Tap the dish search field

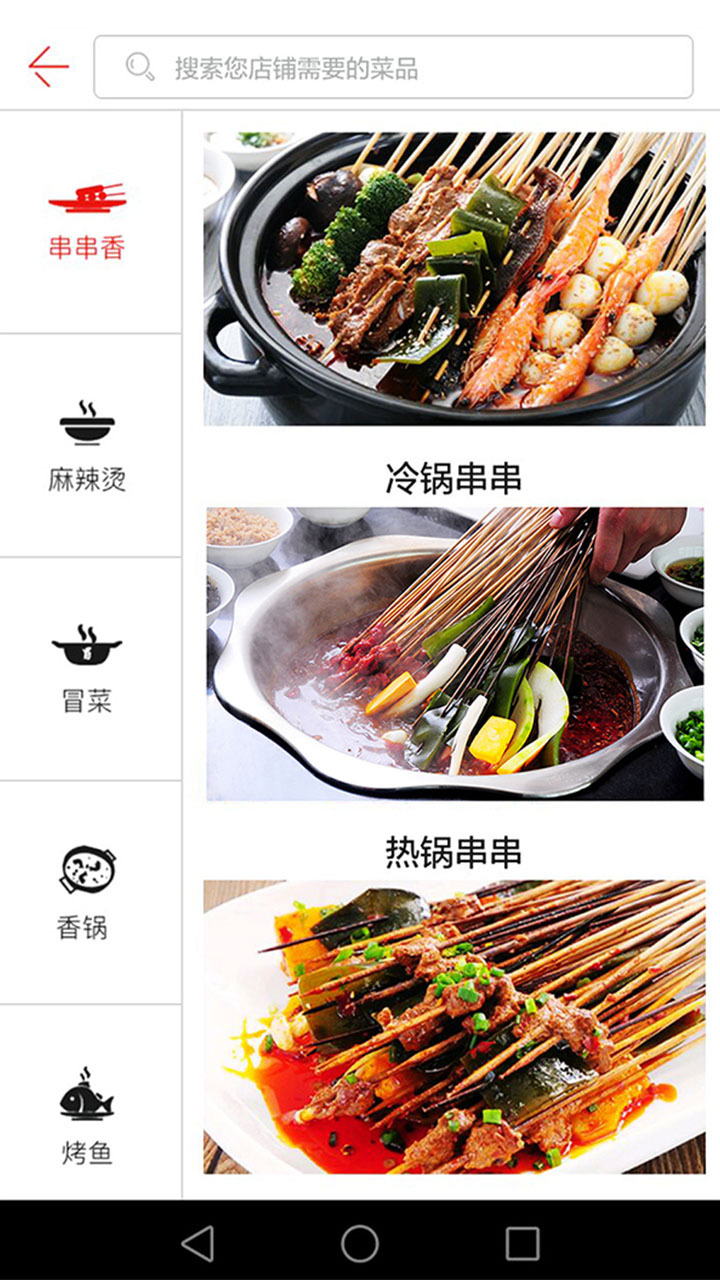pos(393,67)
